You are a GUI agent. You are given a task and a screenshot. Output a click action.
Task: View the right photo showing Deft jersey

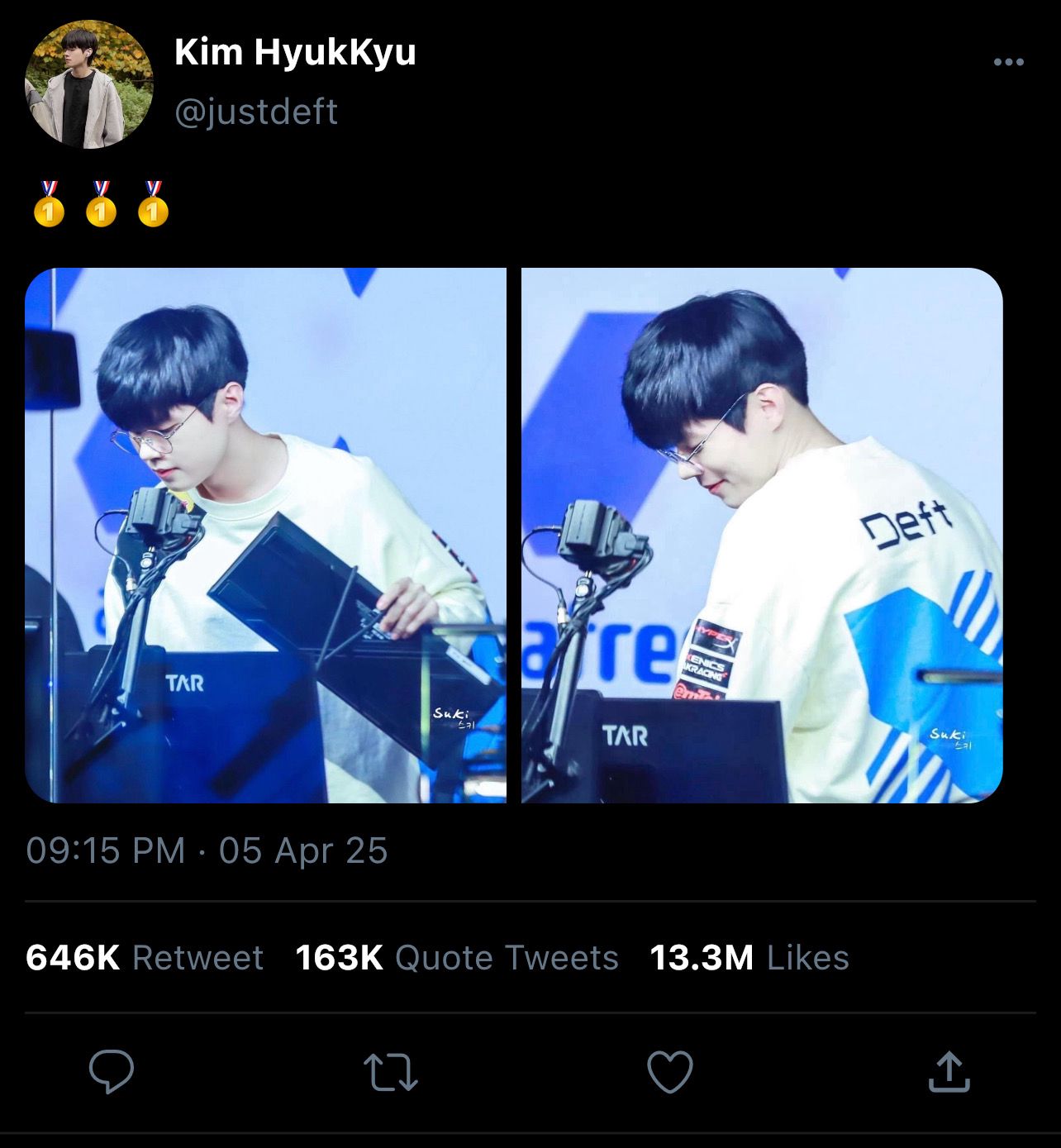762,535
